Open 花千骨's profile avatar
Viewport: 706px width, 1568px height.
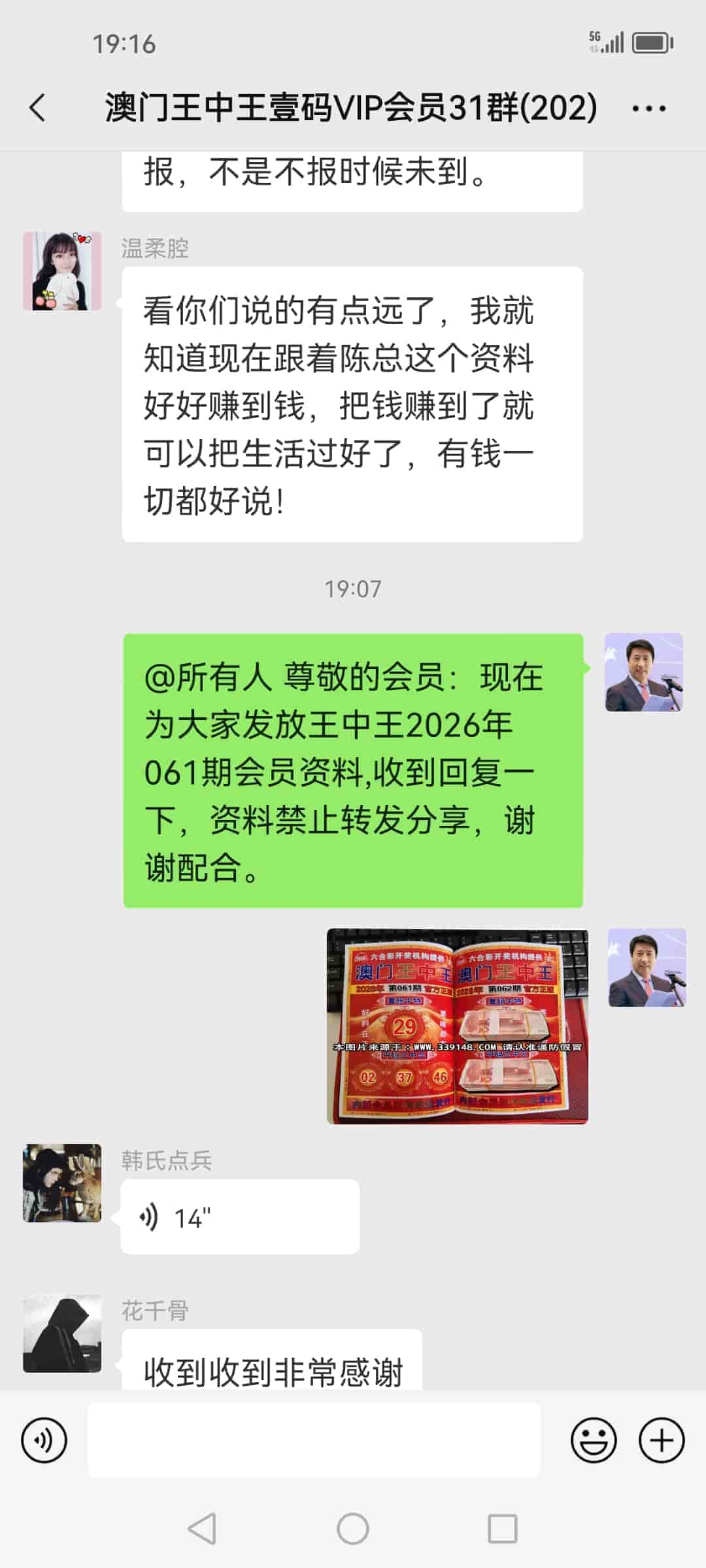coord(62,1333)
